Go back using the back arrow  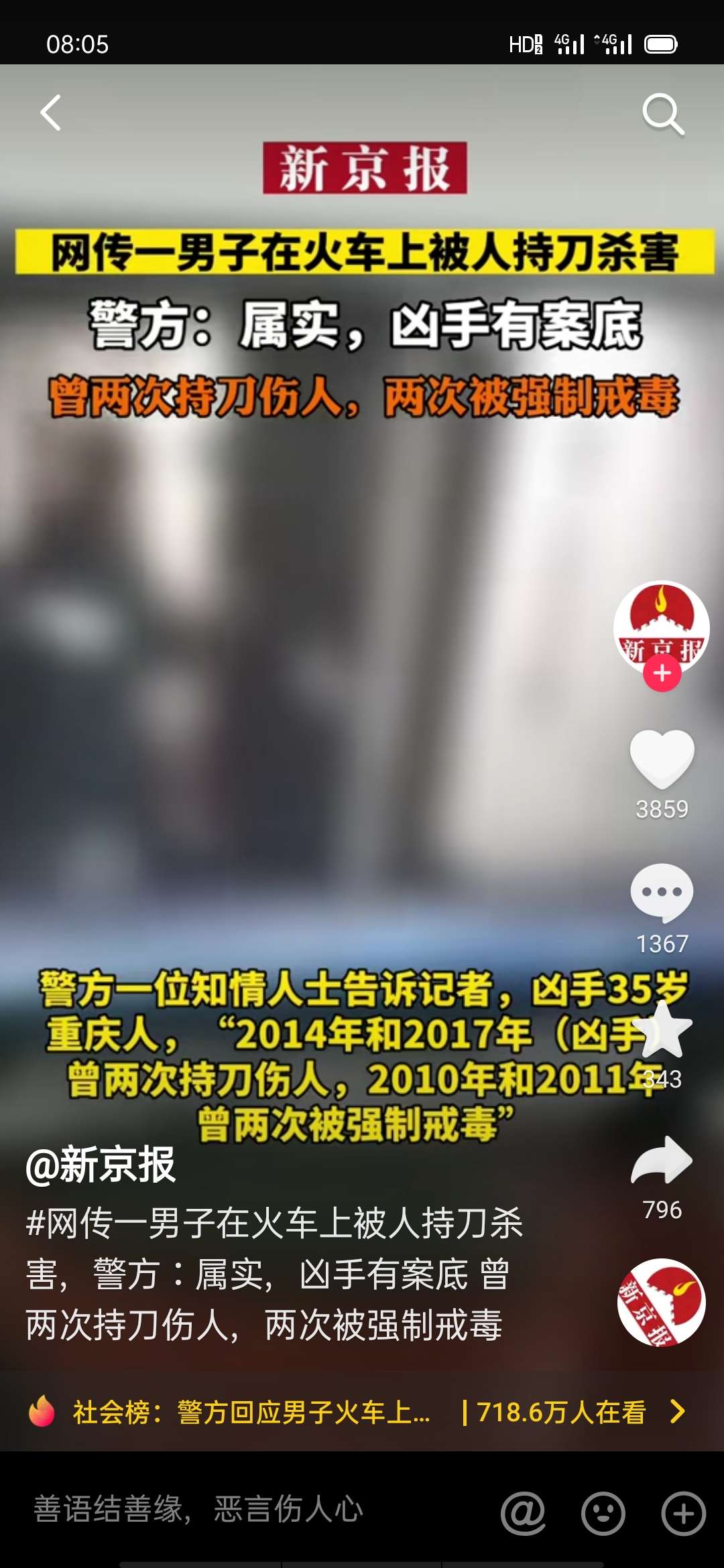coord(51,113)
